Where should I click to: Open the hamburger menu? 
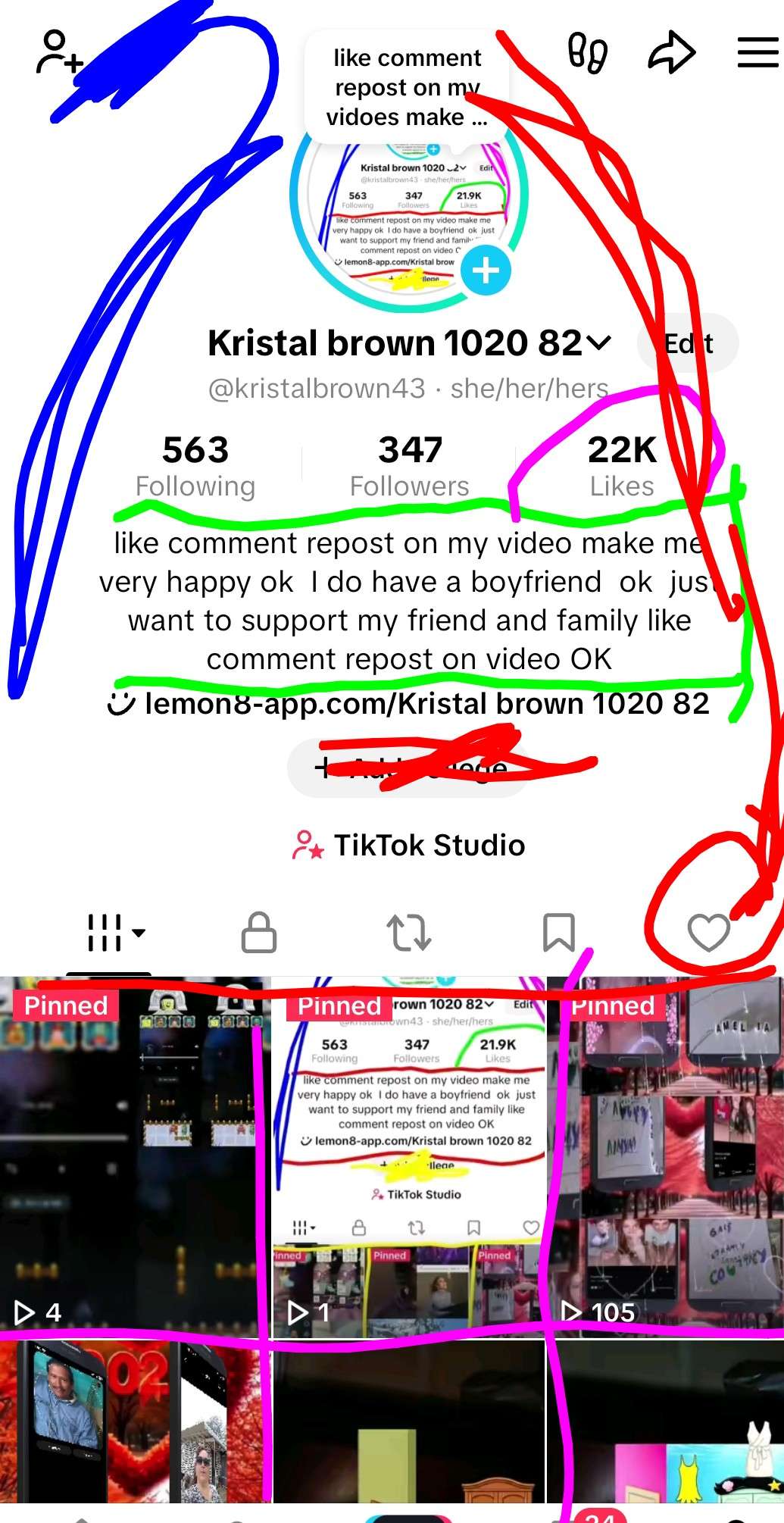pyautogui.click(x=757, y=53)
